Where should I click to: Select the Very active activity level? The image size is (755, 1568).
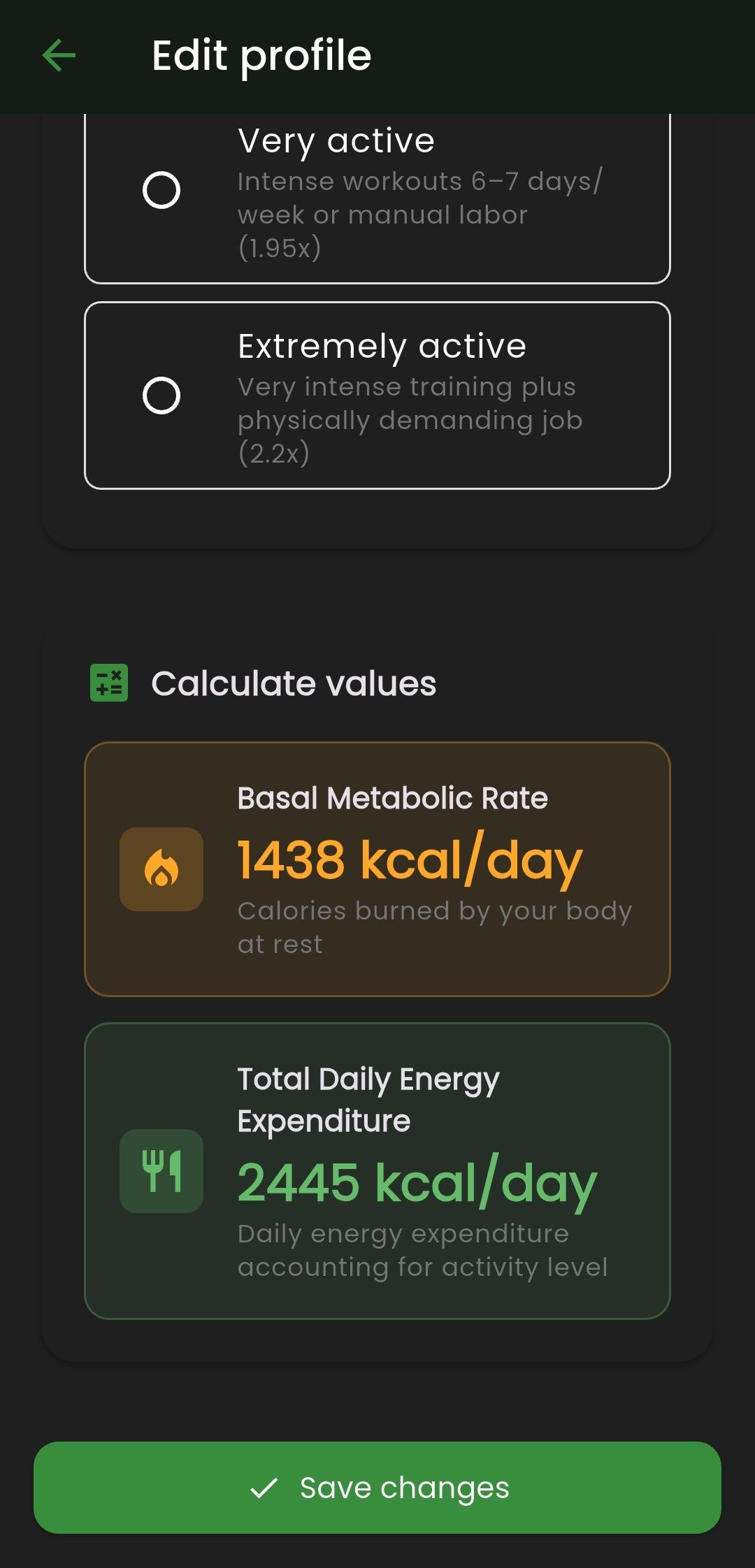tap(161, 190)
